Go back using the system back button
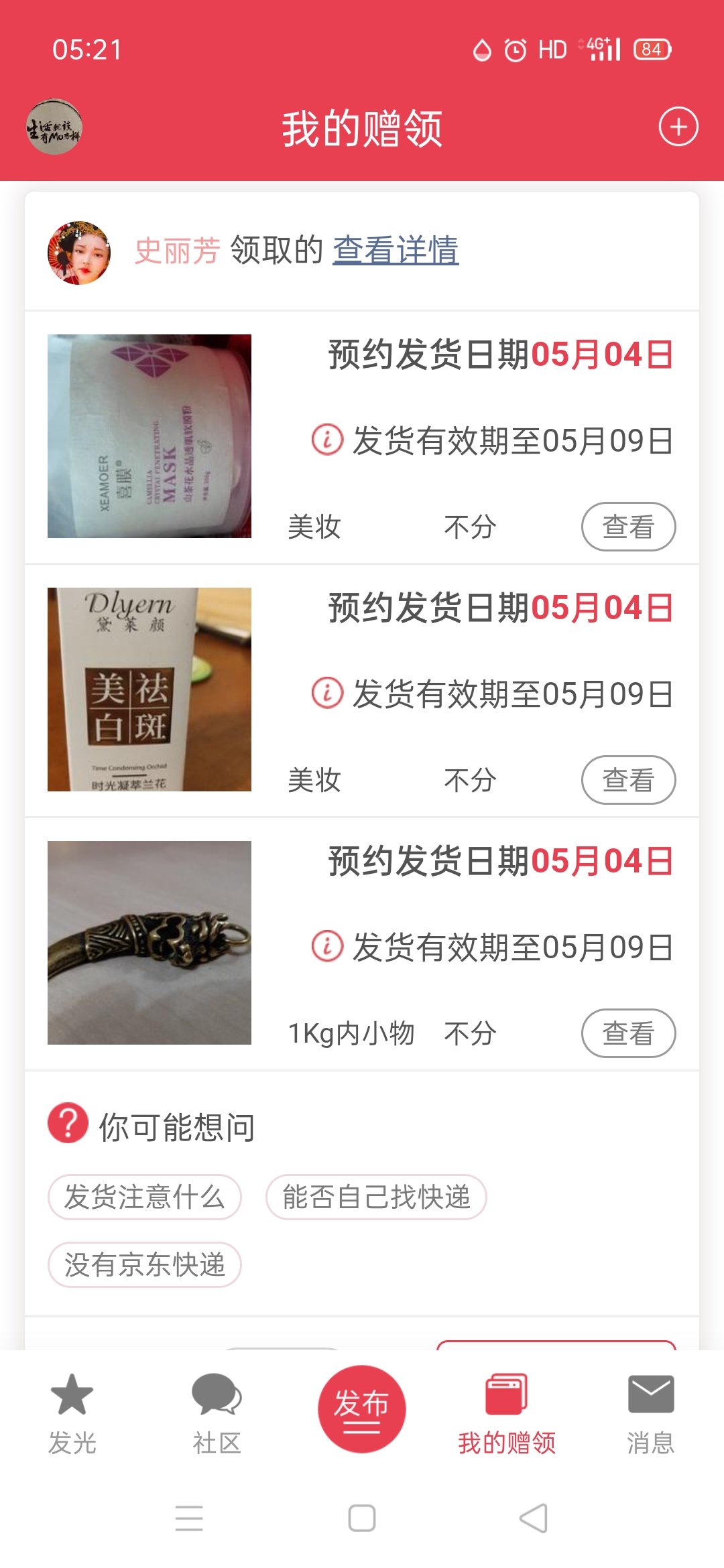This screenshot has height=1568, width=724. tap(534, 1518)
